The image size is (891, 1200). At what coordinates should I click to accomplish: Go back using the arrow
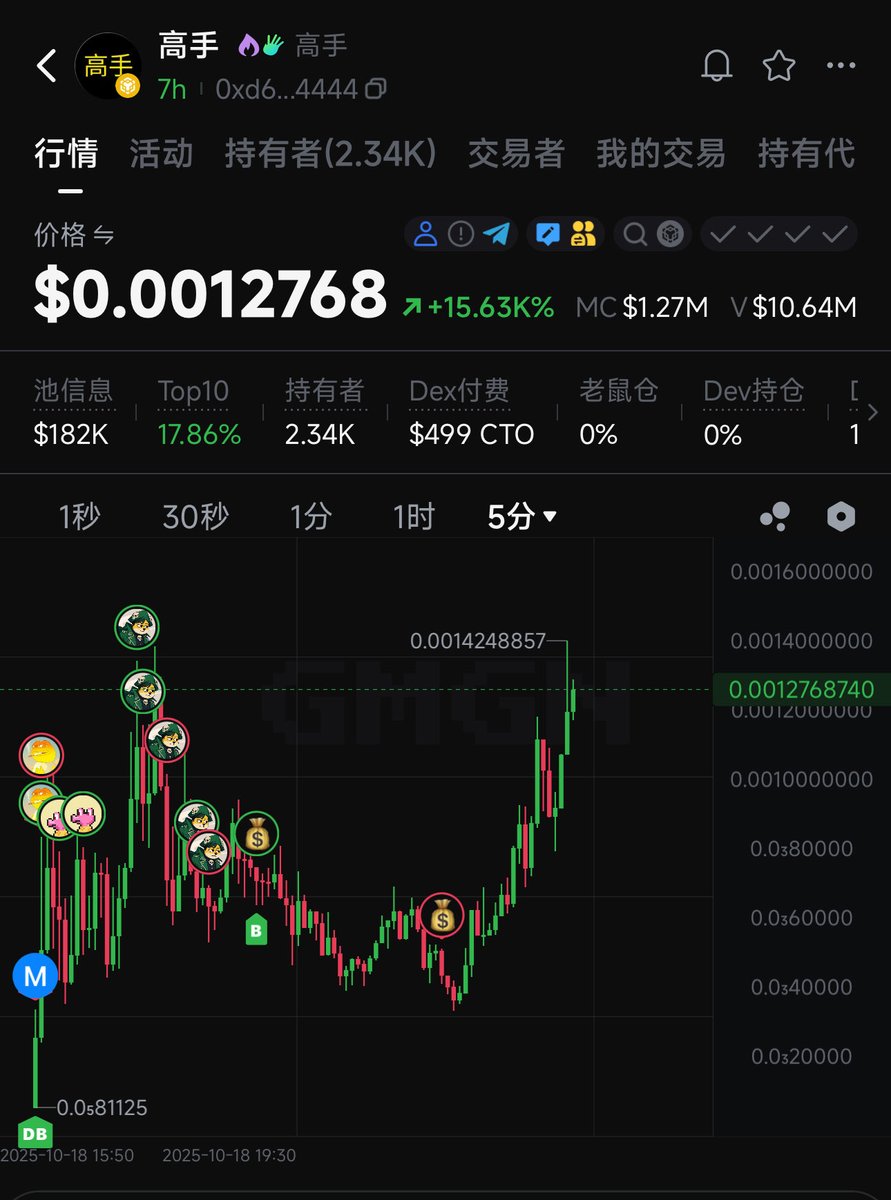coord(46,66)
